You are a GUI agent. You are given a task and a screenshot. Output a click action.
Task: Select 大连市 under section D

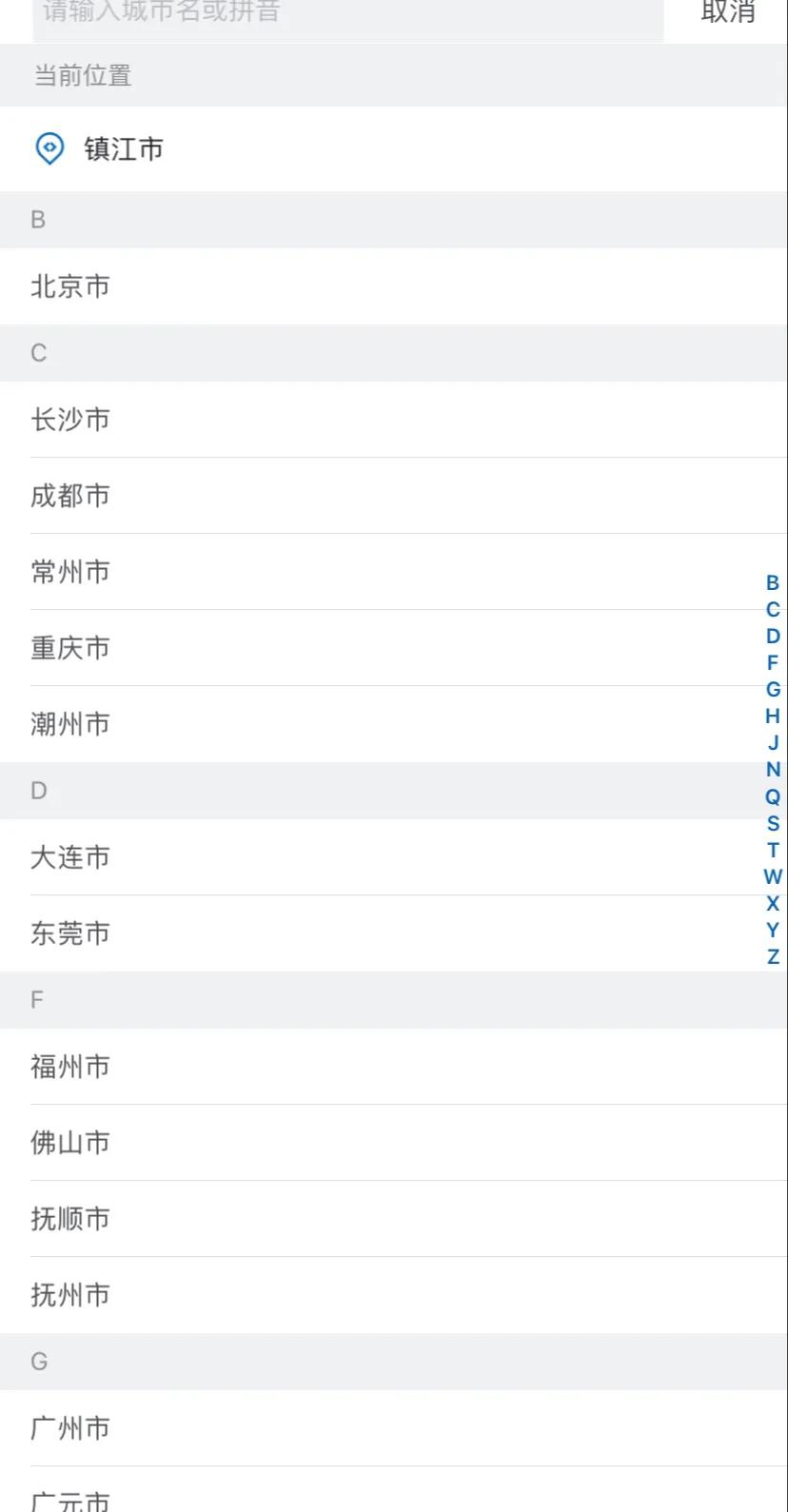click(x=70, y=857)
